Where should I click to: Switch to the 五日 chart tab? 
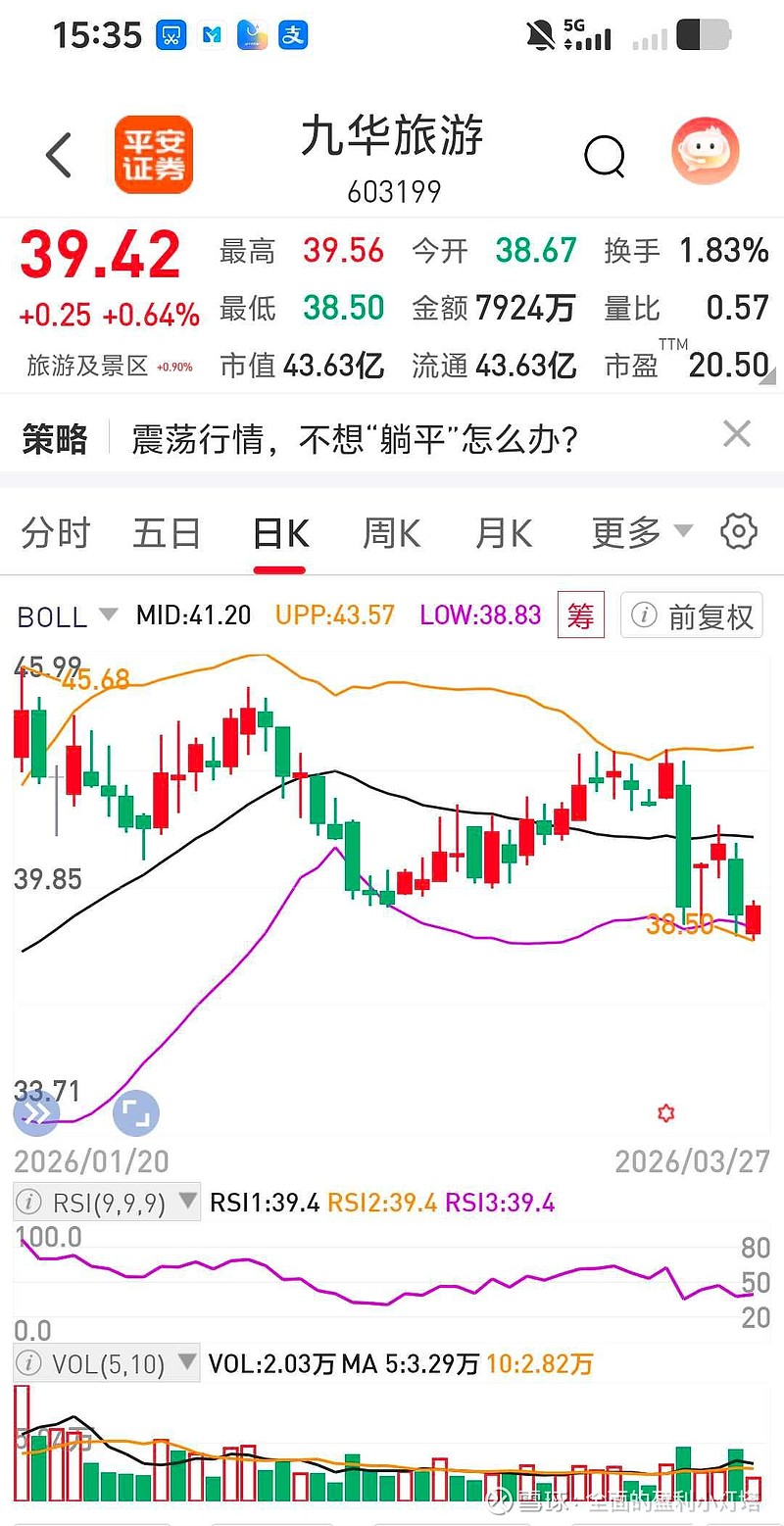168,534
